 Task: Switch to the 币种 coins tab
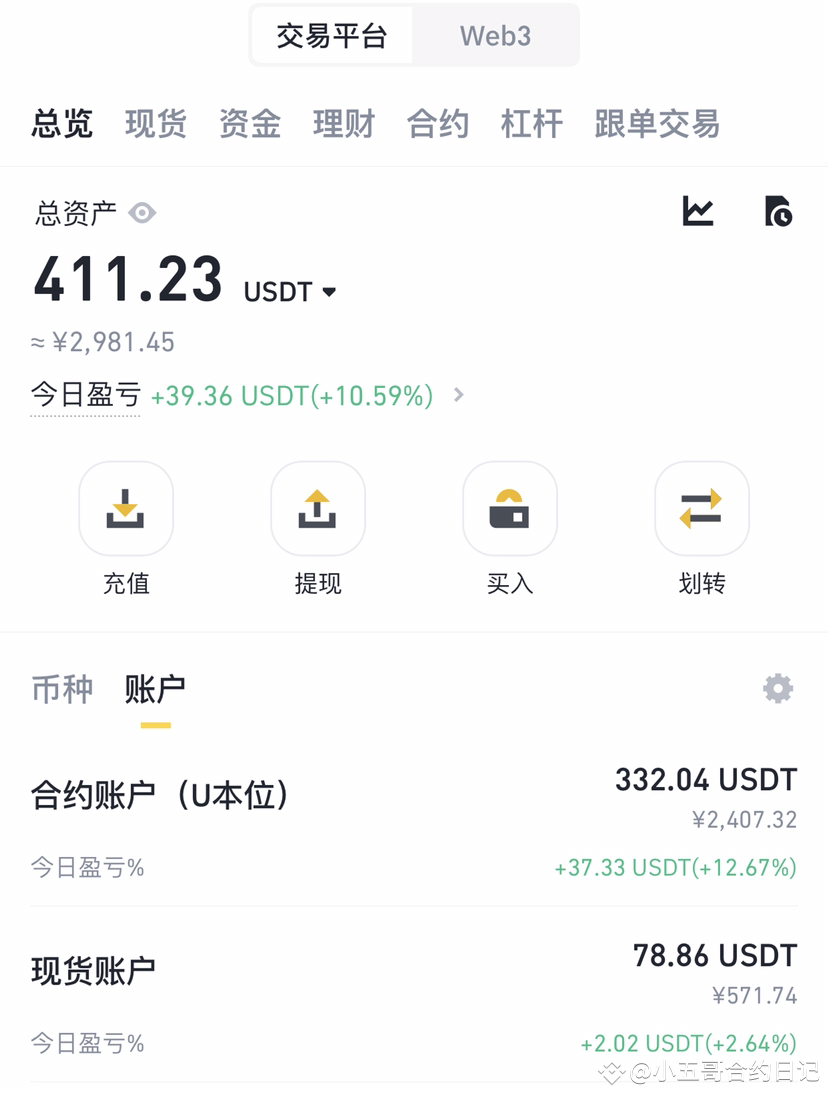click(62, 688)
